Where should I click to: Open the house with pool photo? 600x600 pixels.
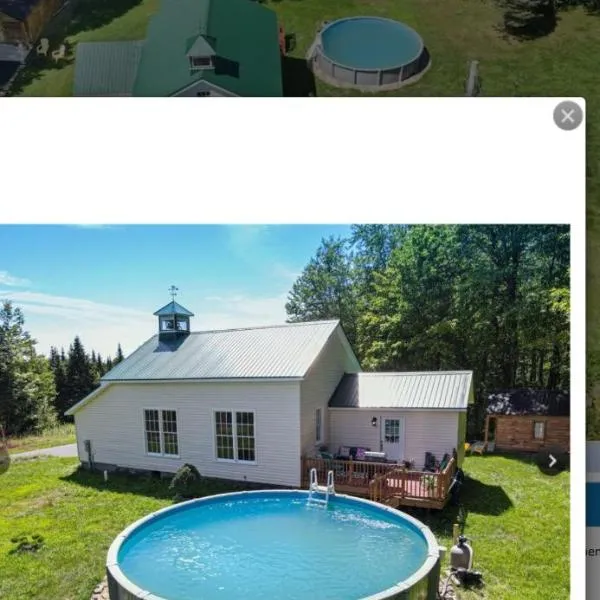click(285, 411)
